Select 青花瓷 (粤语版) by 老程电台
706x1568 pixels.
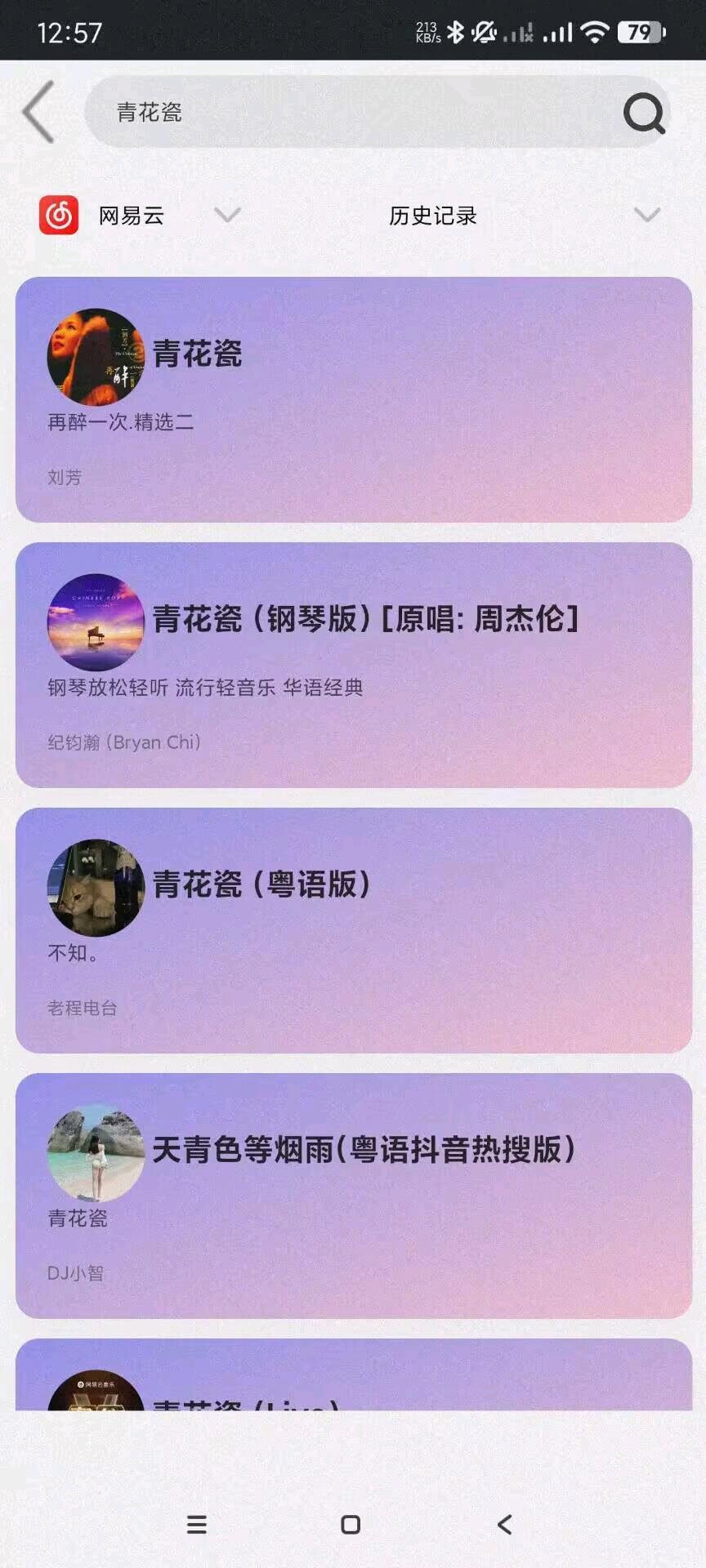click(x=353, y=930)
